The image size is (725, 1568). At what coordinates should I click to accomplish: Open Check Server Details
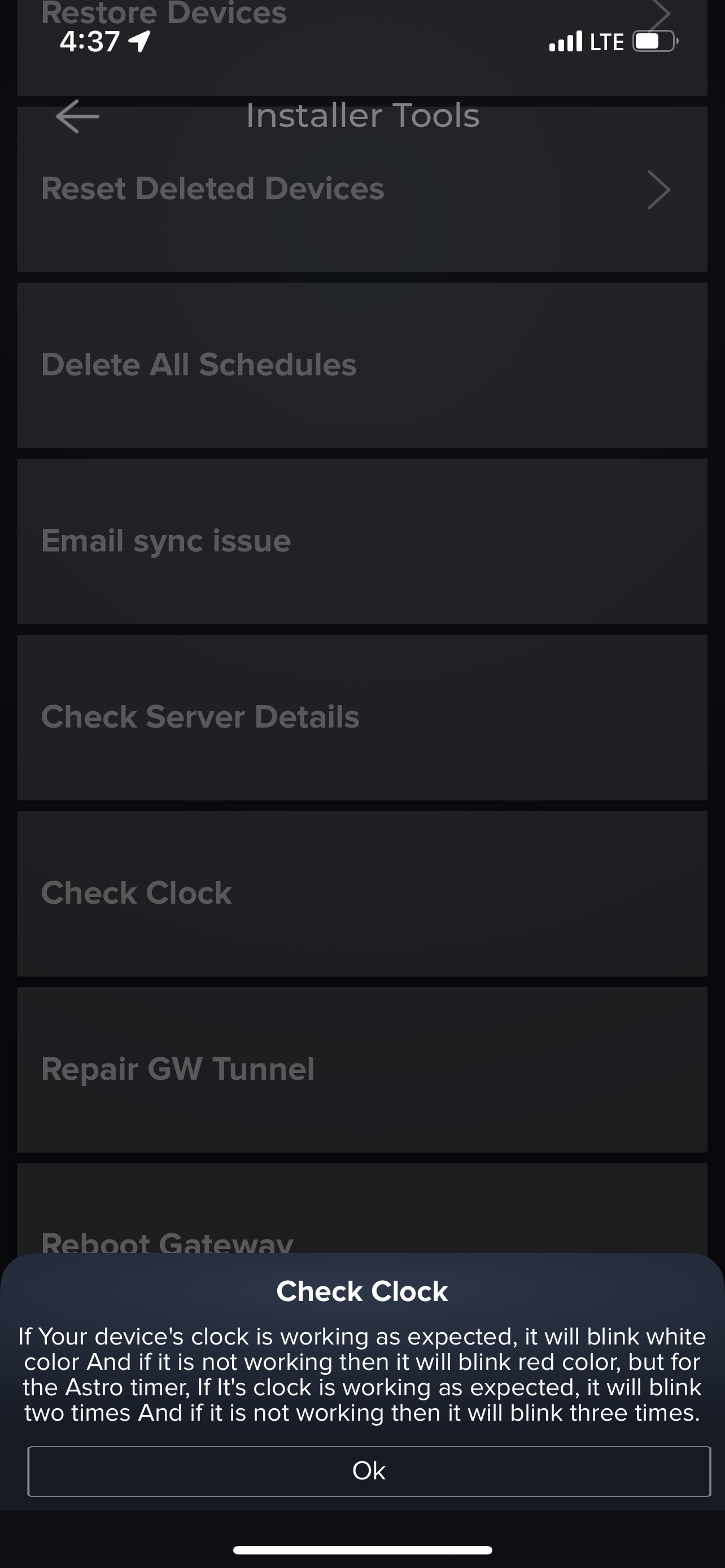pyautogui.click(x=361, y=717)
